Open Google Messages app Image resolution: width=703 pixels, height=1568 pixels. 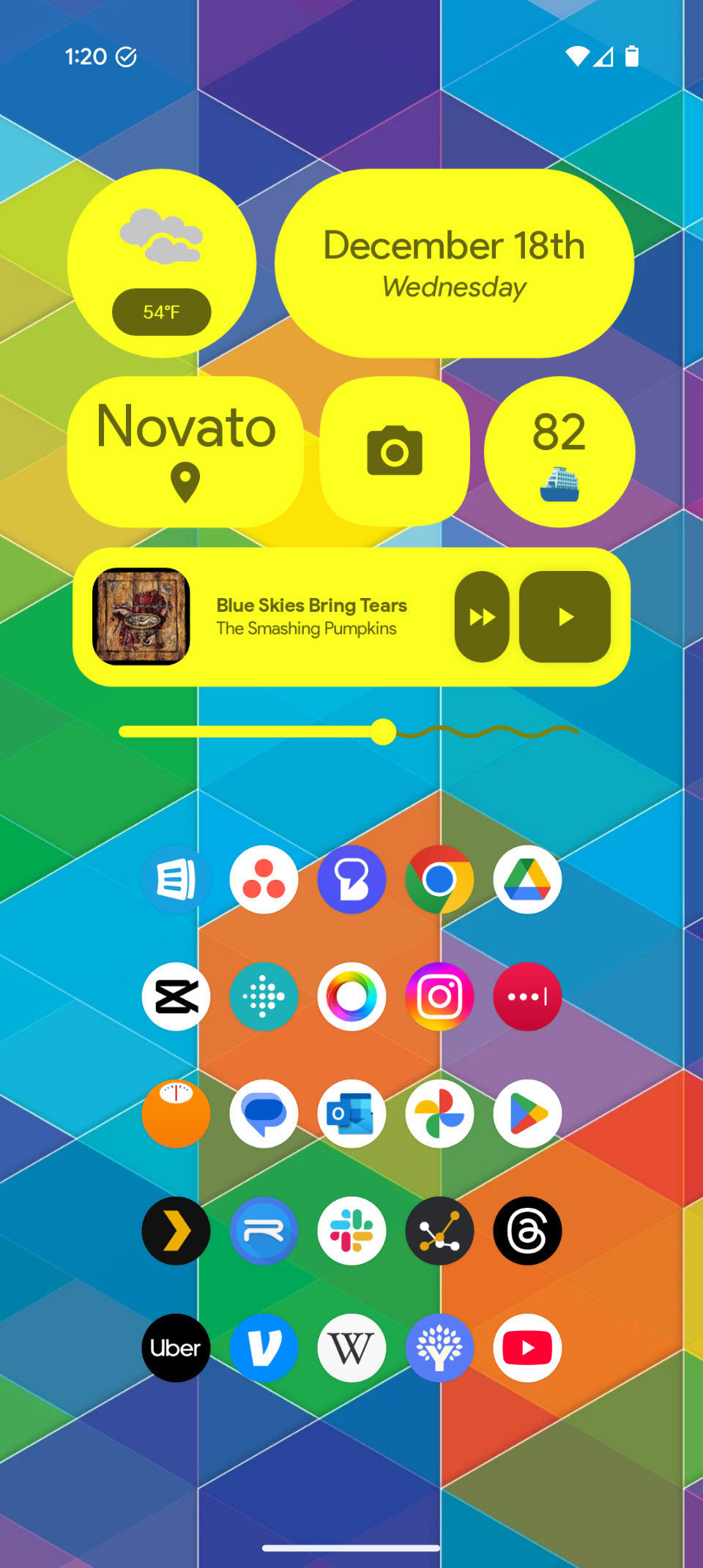[x=264, y=1113]
